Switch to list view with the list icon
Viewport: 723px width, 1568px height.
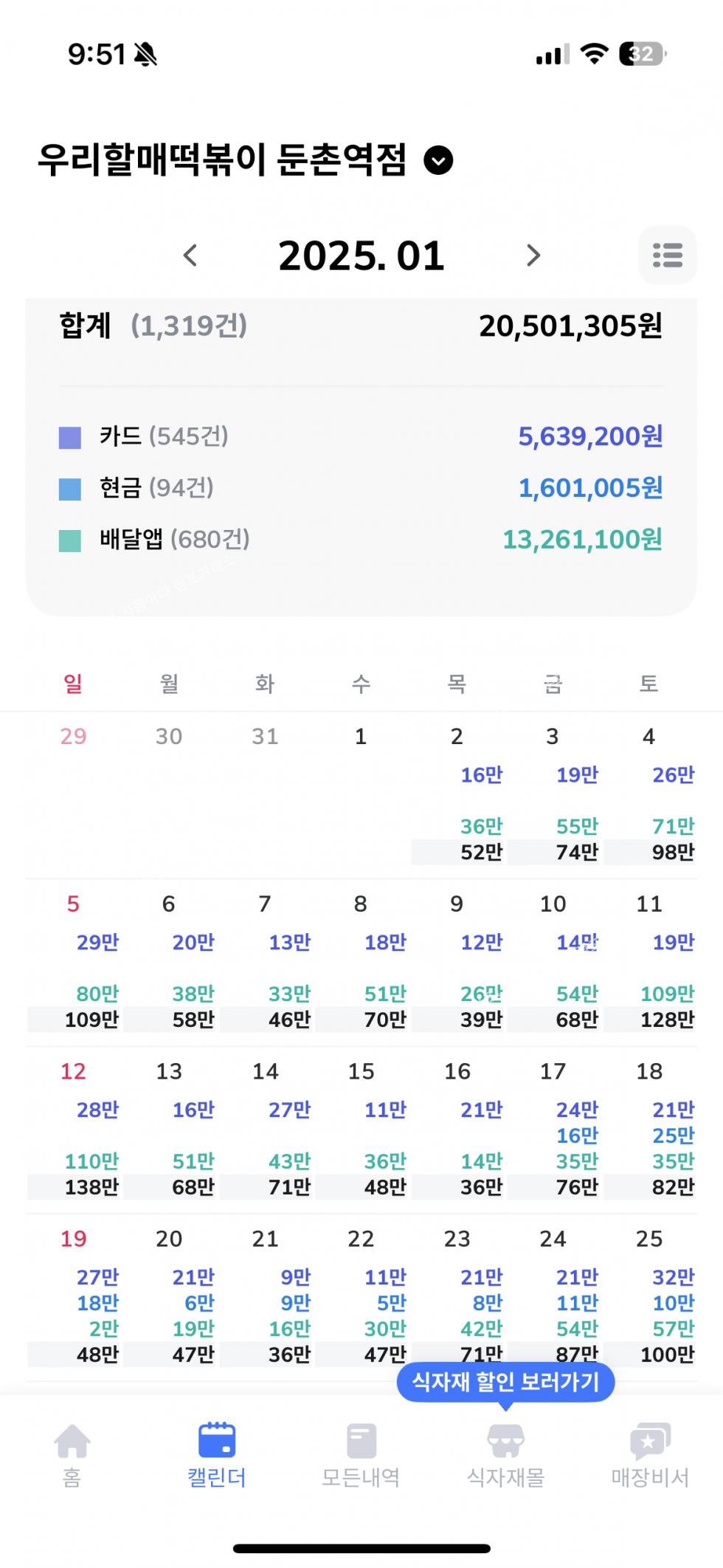coord(667,255)
